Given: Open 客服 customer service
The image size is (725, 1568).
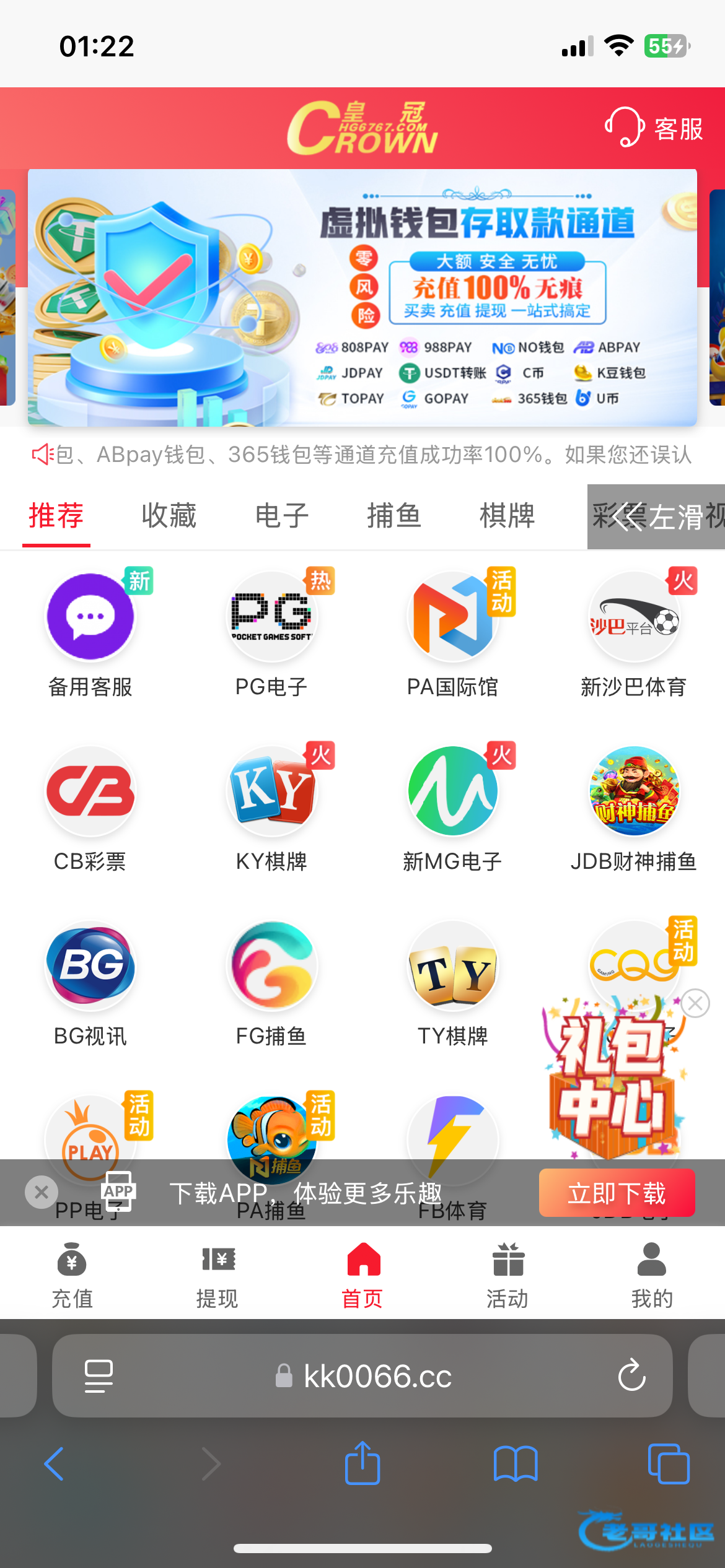Looking at the screenshot, I should click(654, 128).
